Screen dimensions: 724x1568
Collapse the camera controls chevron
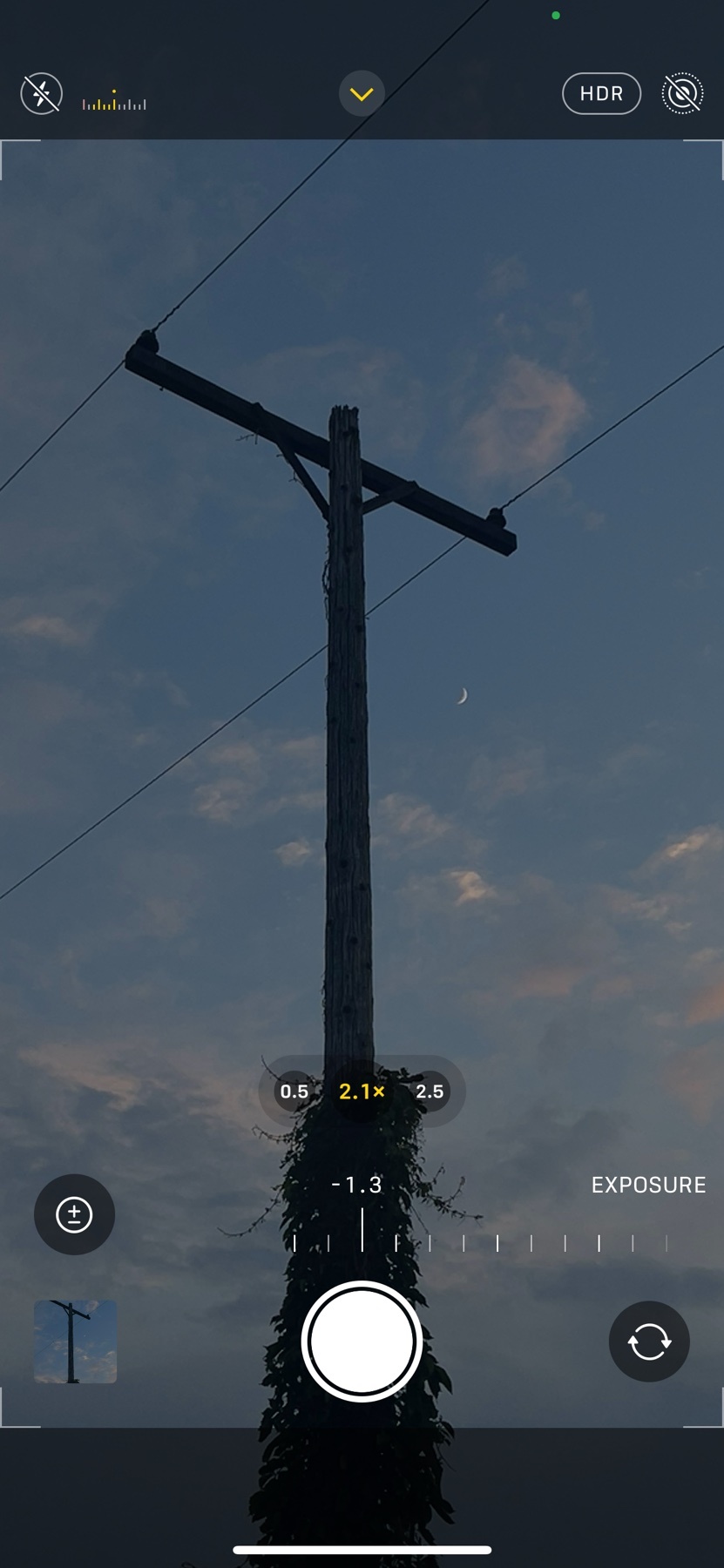point(362,93)
